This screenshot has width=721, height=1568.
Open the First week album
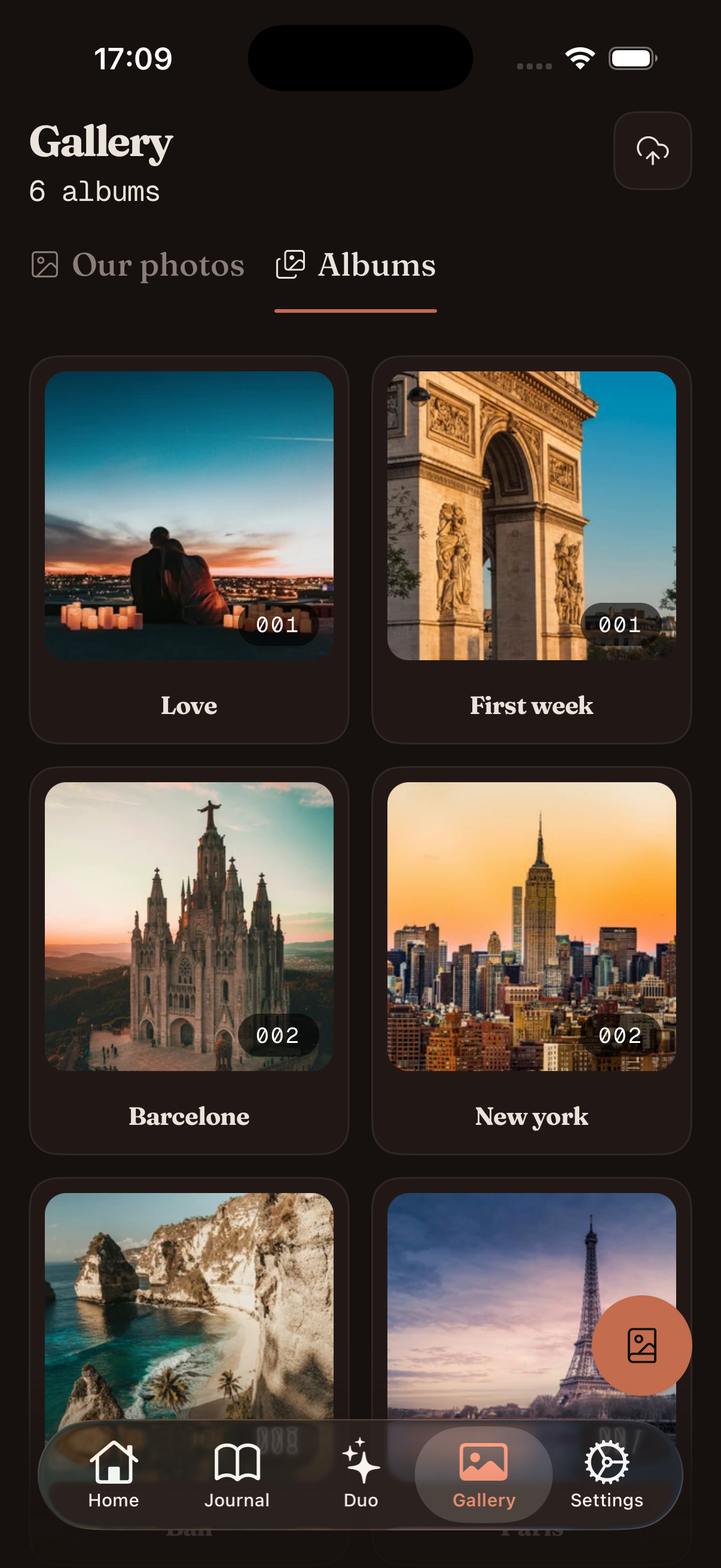(x=531, y=549)
